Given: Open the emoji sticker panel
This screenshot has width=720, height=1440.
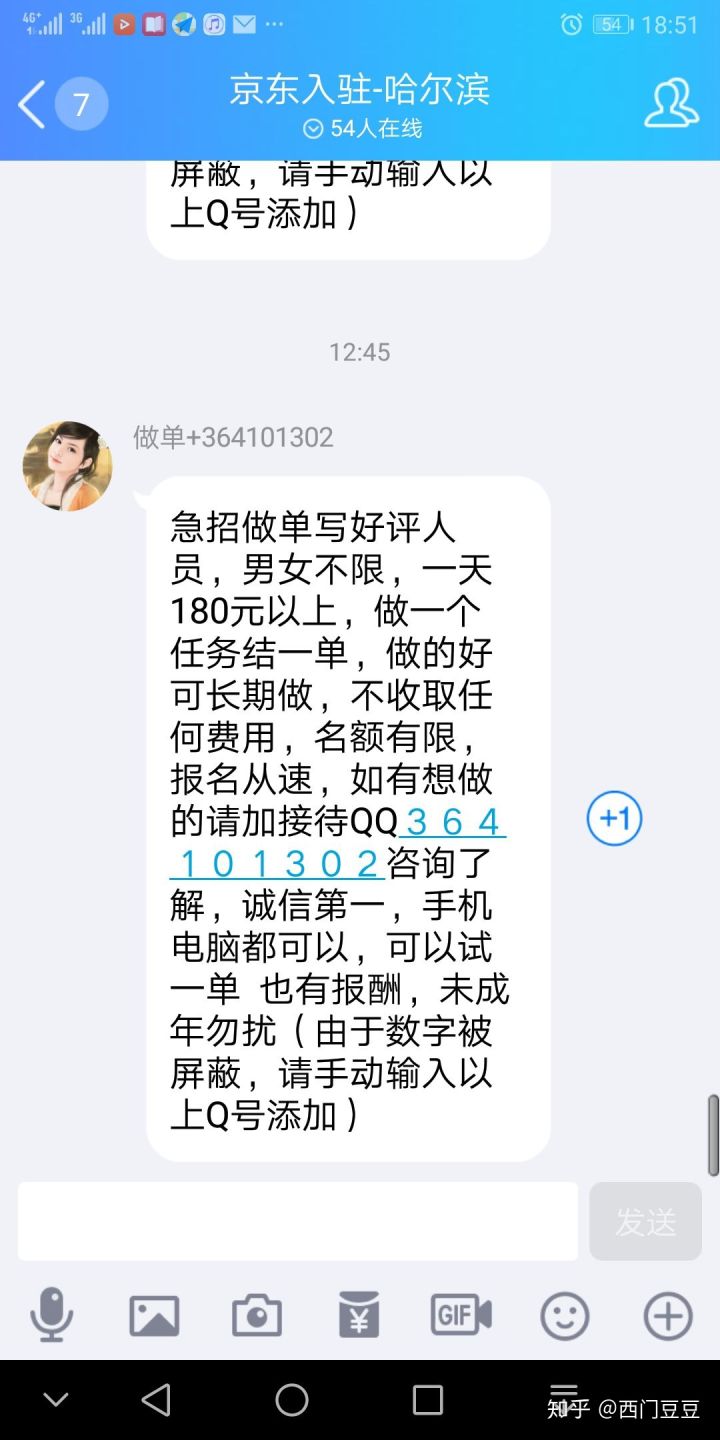Looking at the screenshot, I should pyautogui.click(x=565, y=1315).
